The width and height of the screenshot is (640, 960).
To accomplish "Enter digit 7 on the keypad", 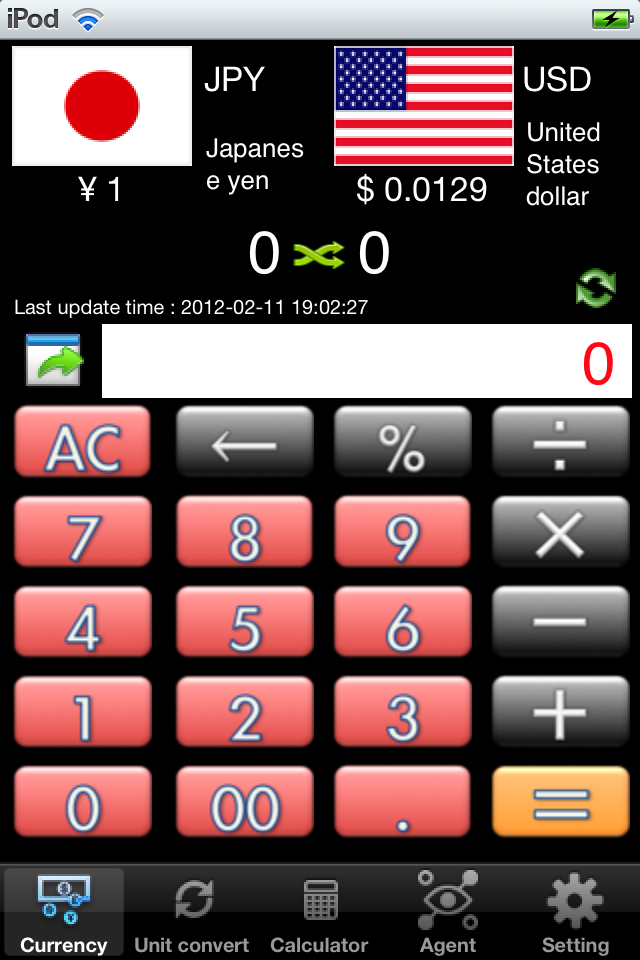I will (84, 534).
